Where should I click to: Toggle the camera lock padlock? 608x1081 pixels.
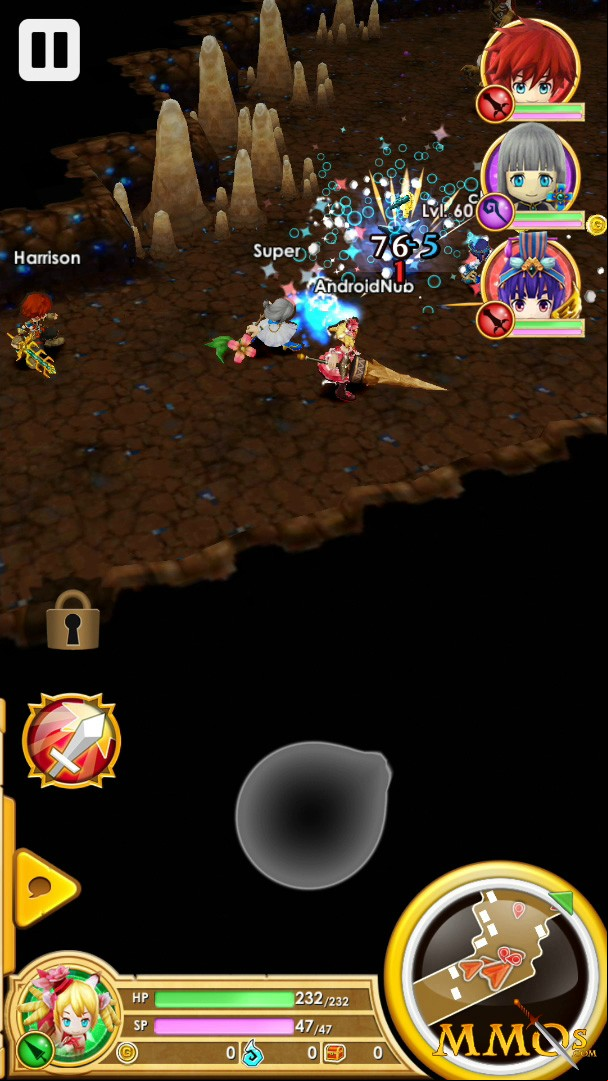click(x=73, y=619)
